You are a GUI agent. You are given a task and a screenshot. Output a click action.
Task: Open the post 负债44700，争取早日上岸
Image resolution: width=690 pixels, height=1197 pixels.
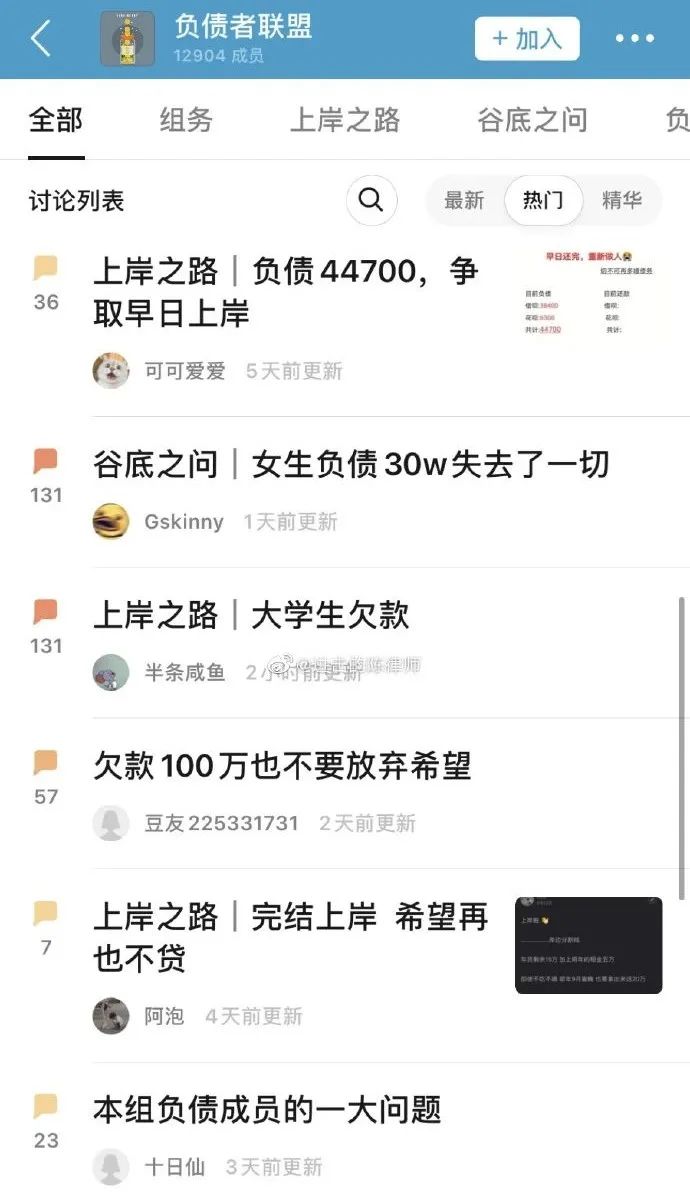(x=286, y=292)
